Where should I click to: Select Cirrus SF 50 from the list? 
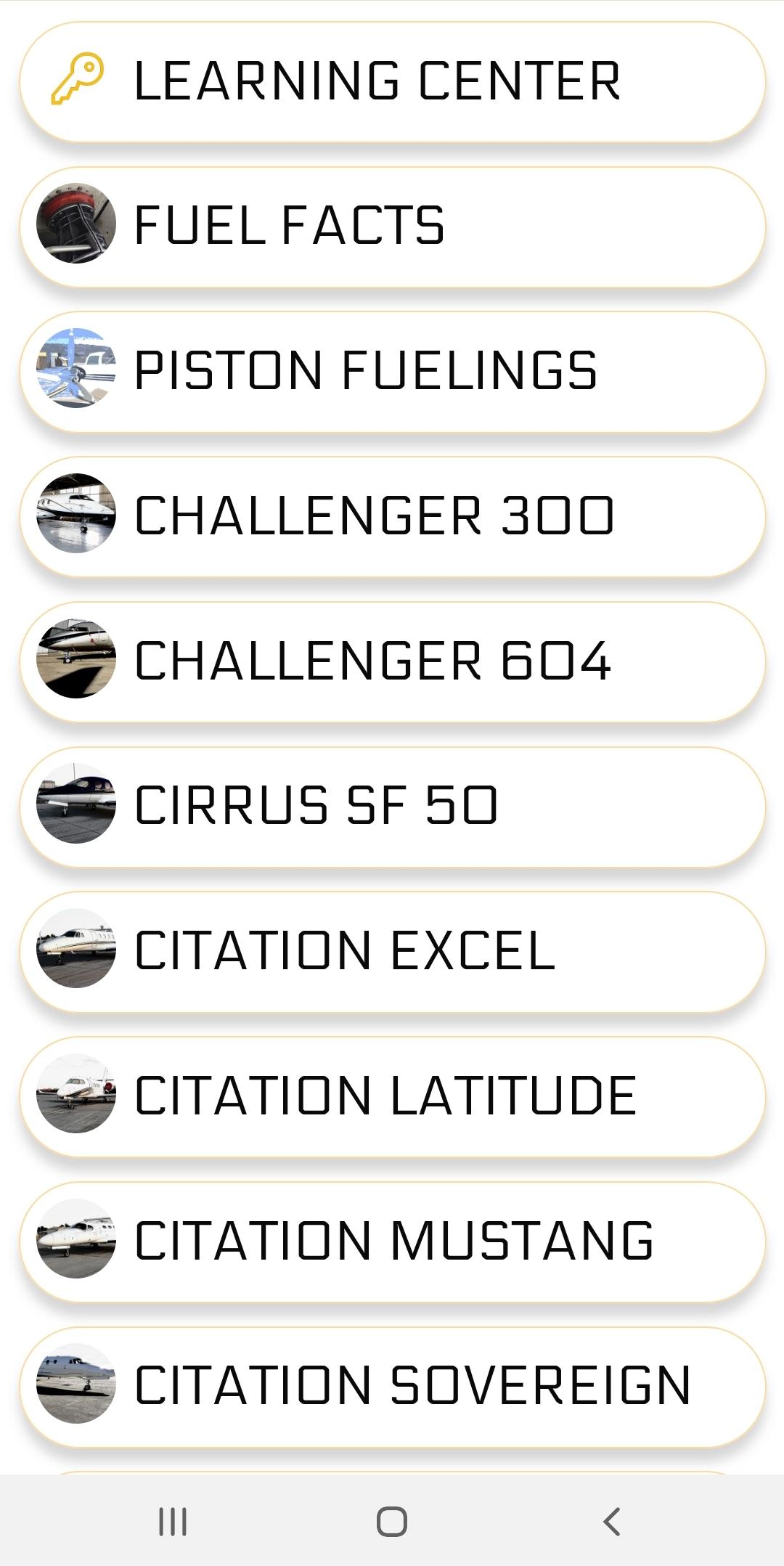click(392, 804)
